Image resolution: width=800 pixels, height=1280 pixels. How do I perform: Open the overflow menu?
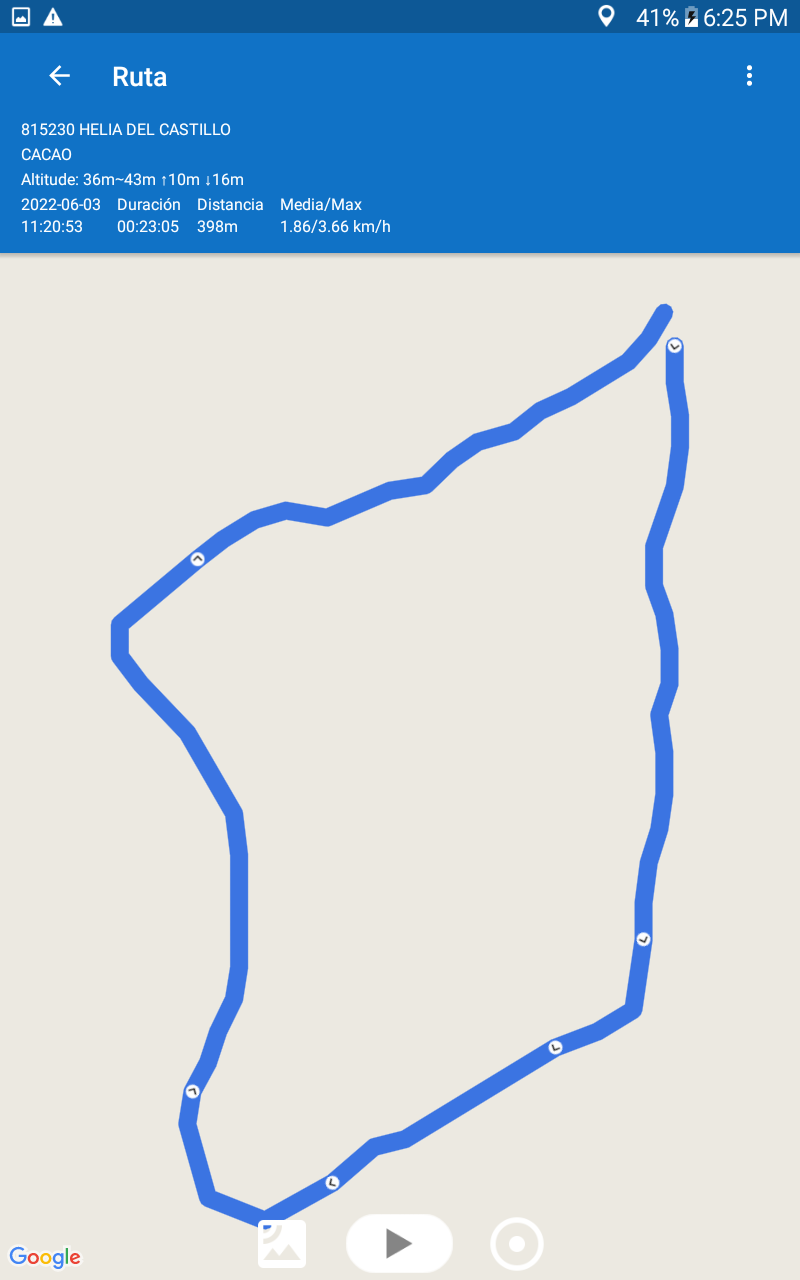[x=749, y=76]
